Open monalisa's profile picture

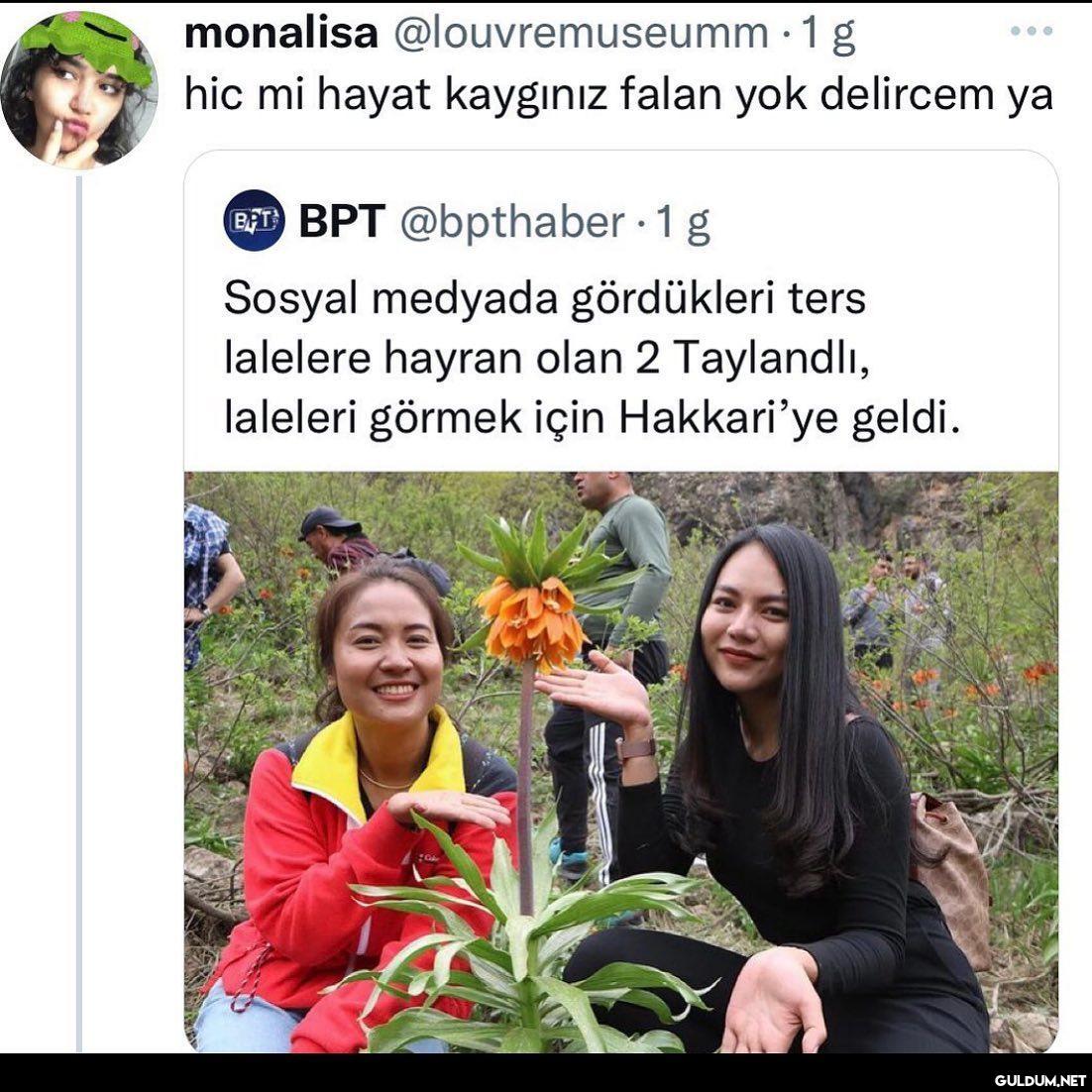point(78,89)
